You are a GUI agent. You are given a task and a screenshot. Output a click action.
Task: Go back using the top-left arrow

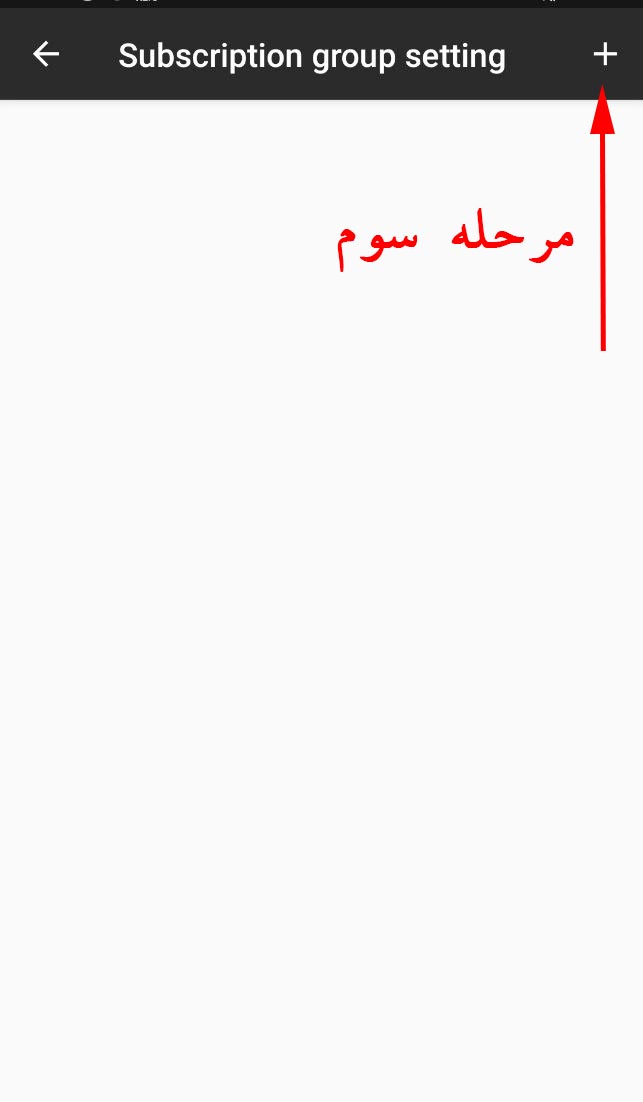[x=46, y=54]
